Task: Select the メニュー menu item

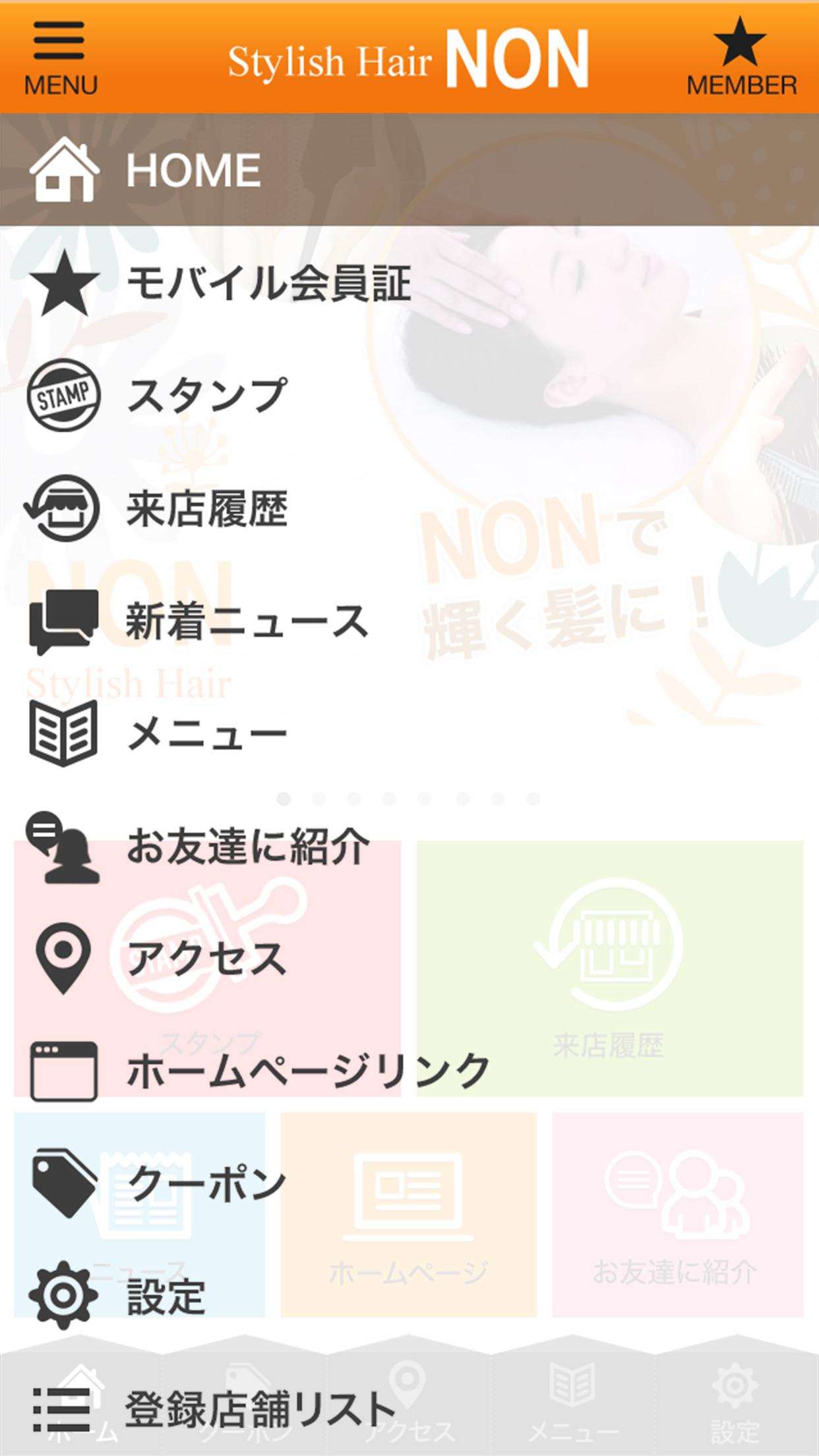Action: [x=206, y=734]
